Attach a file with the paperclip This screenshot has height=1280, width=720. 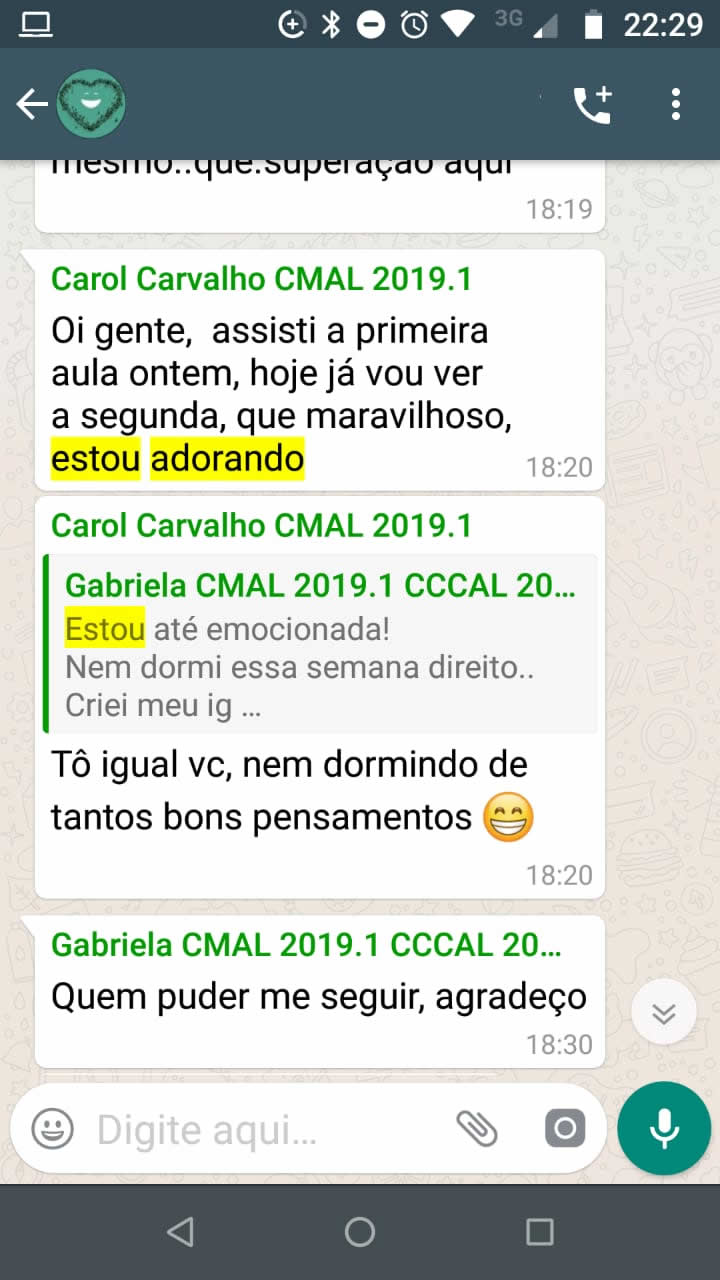click(477, 1130)
